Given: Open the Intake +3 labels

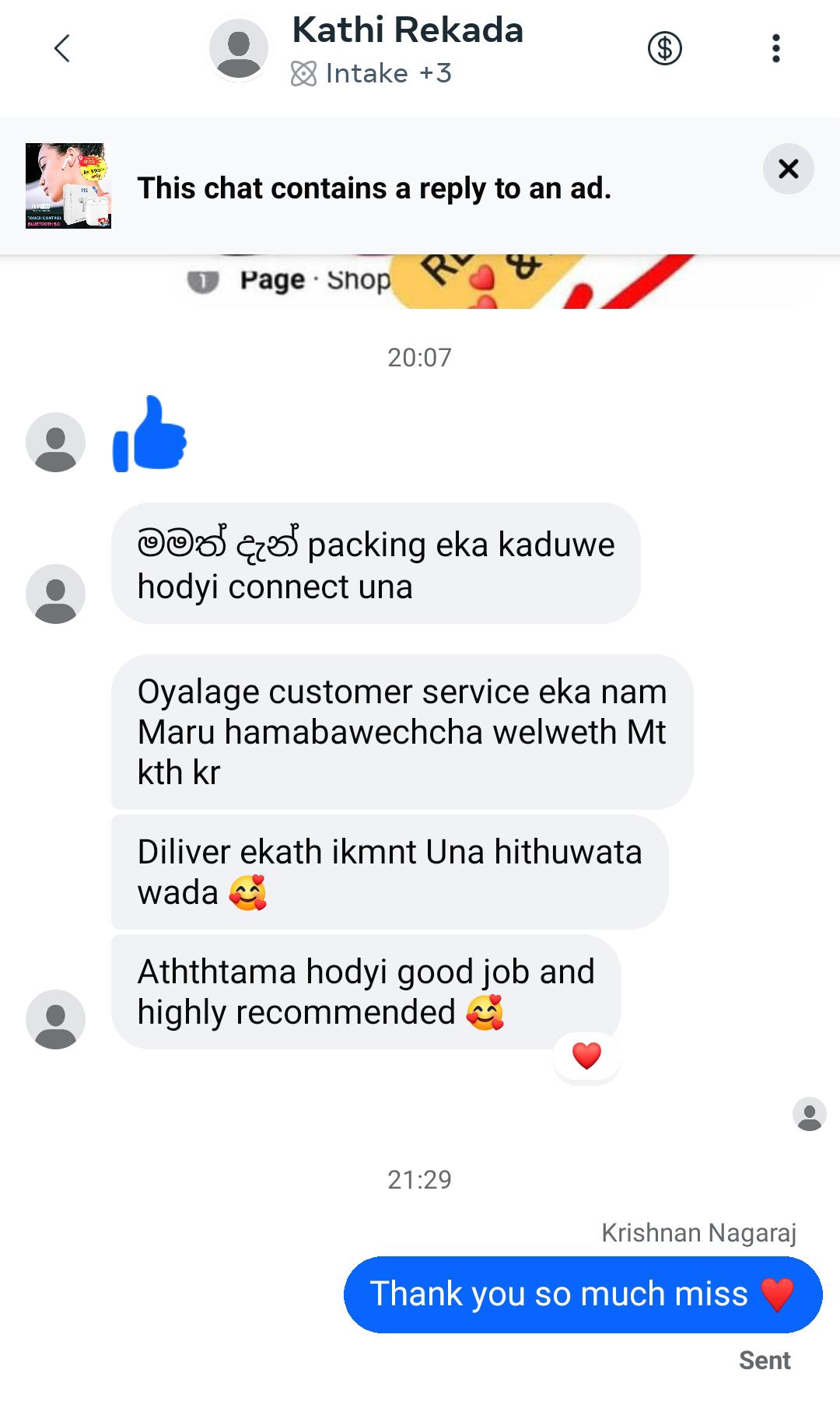Looking at the screenshot, I should click(x=372, y=74).
